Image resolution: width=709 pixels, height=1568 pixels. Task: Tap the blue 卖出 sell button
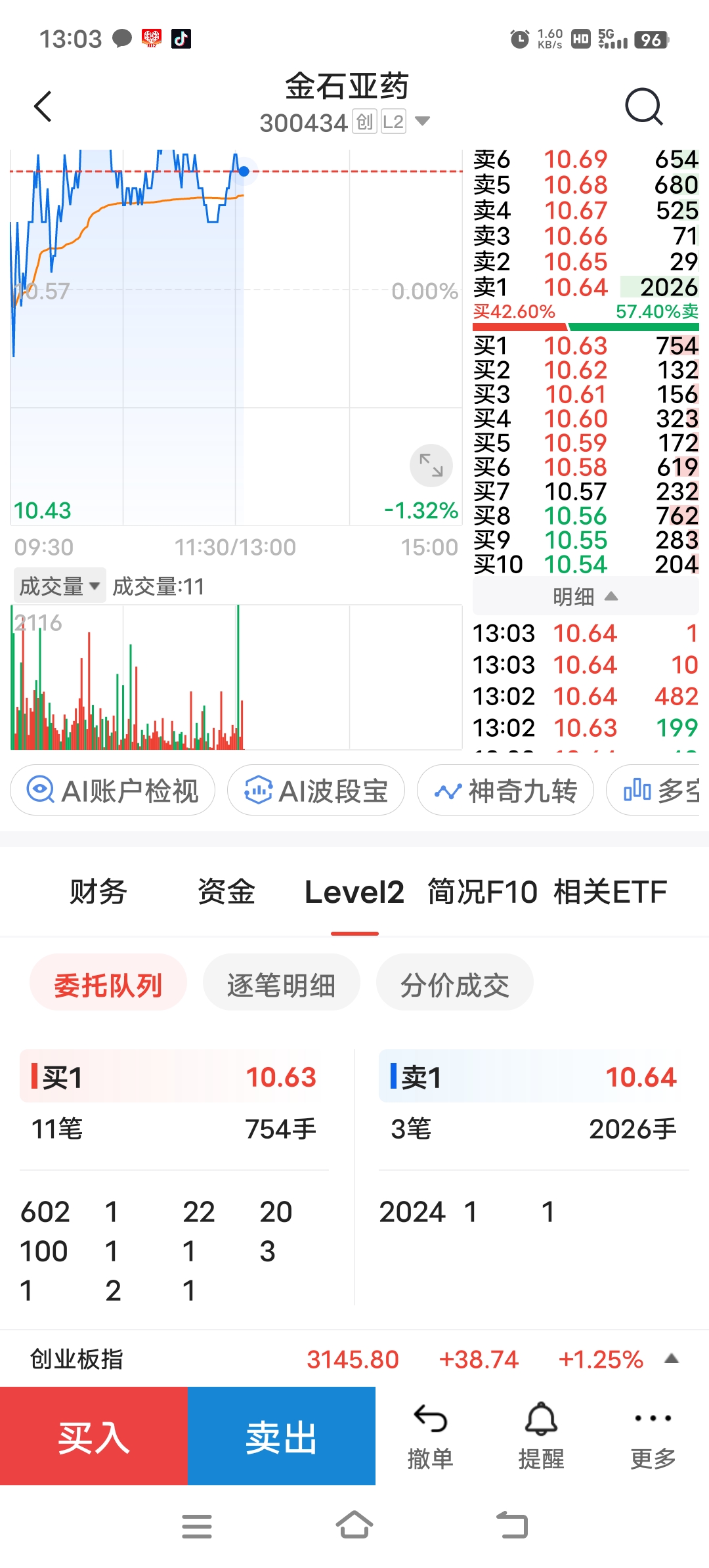point(282,1437)
